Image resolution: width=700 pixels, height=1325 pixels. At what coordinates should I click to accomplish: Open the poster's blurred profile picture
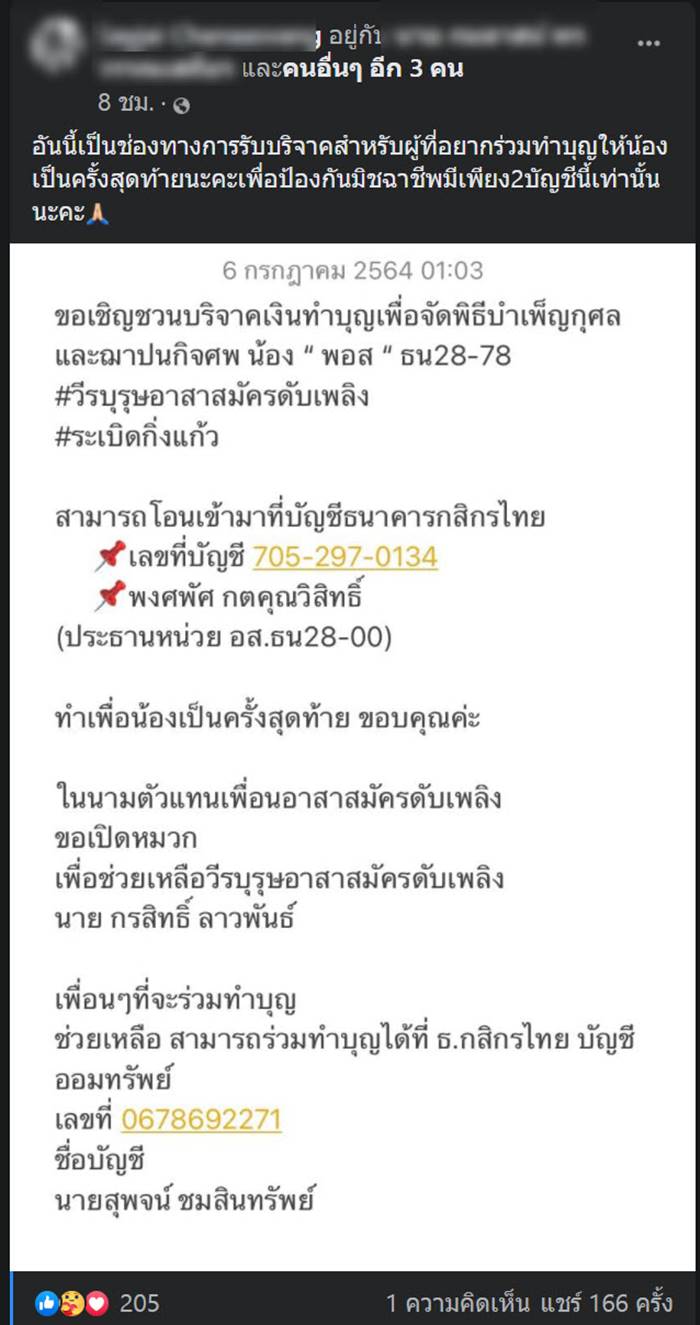click(55, 48)
